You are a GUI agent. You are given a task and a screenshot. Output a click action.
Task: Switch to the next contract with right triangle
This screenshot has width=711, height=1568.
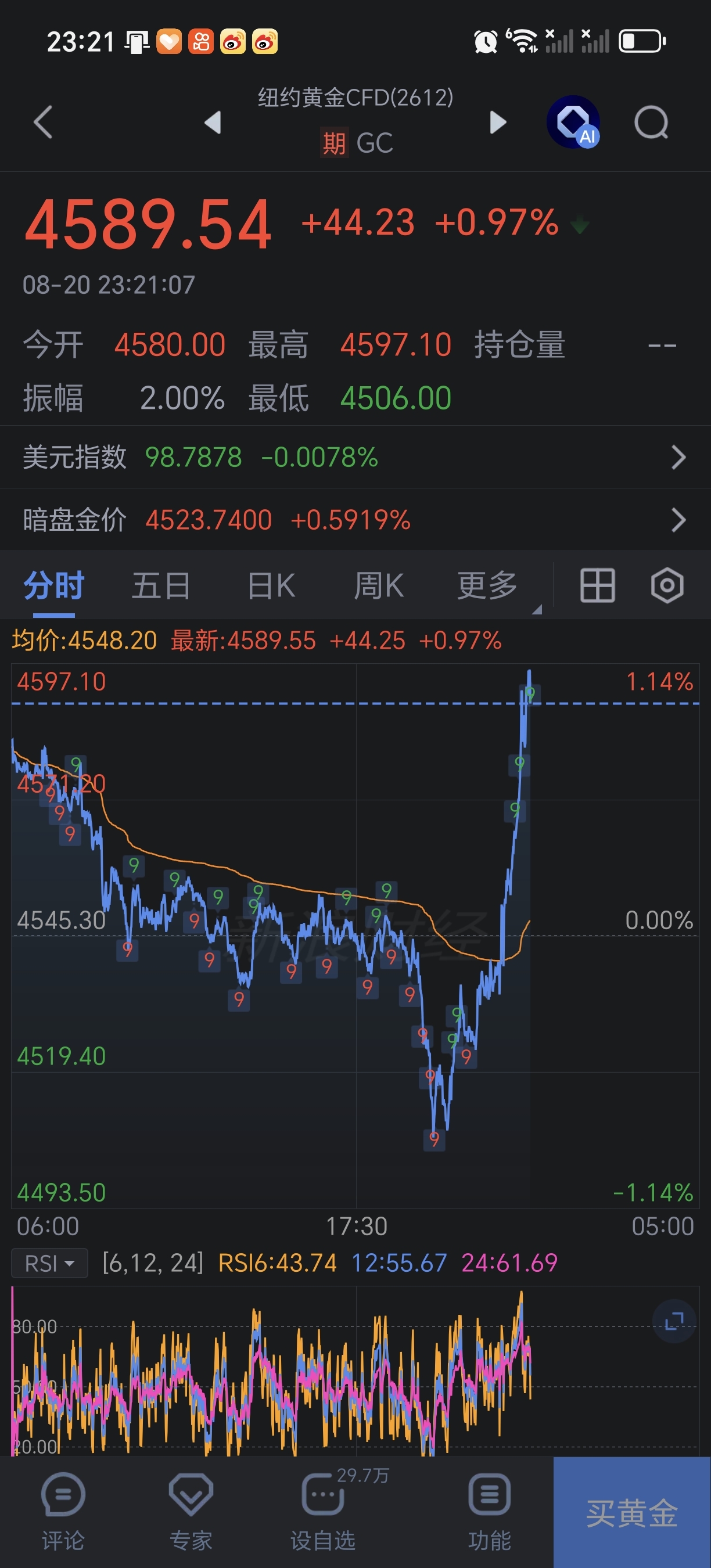[498, 123]
